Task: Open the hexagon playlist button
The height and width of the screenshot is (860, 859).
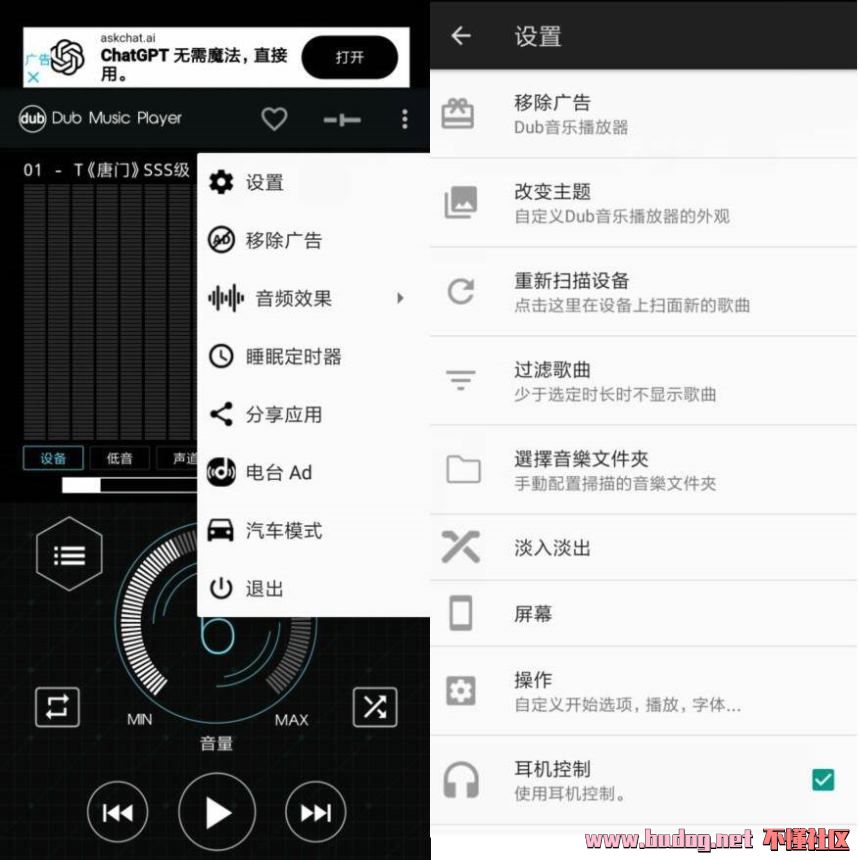Action: [69, 555]
